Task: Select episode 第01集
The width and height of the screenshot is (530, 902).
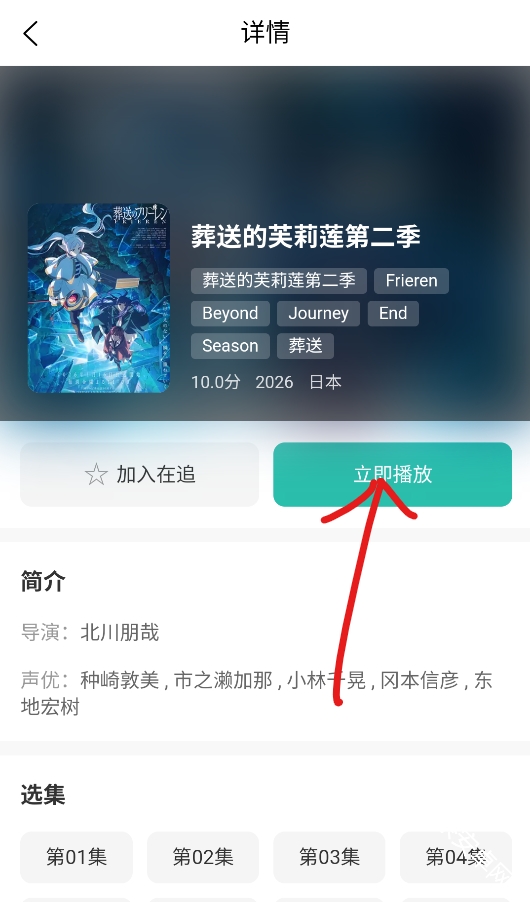Action: tap(77, 857)
